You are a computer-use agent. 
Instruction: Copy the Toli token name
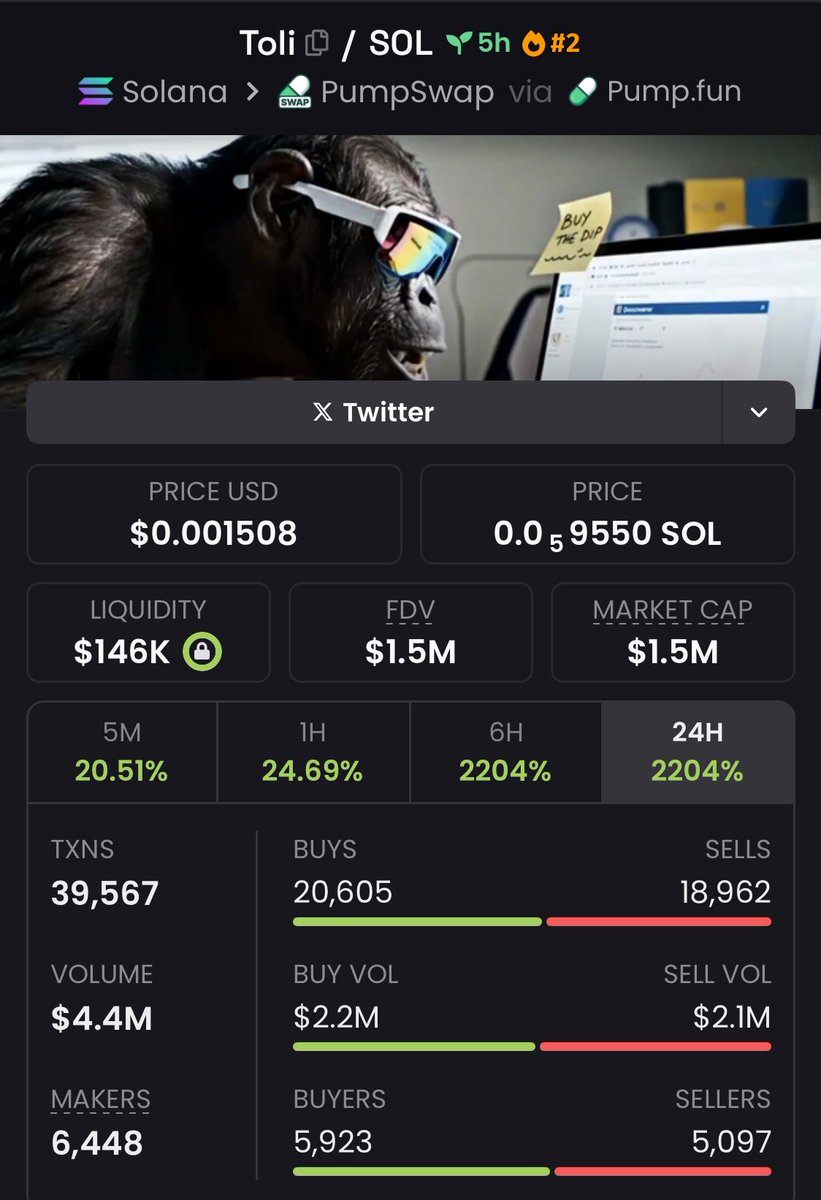[x=317, y=43]
